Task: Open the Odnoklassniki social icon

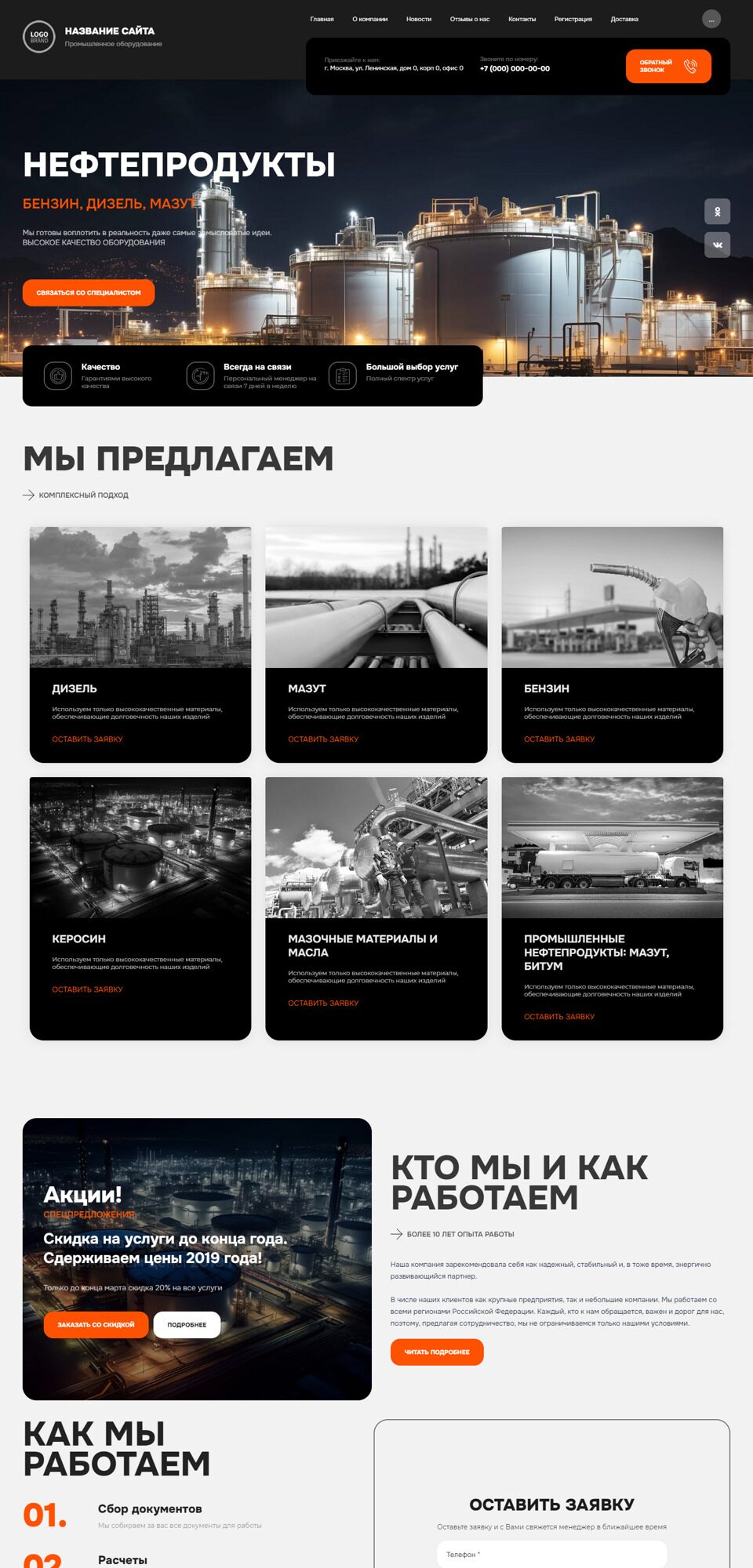Action: [717, 212]
